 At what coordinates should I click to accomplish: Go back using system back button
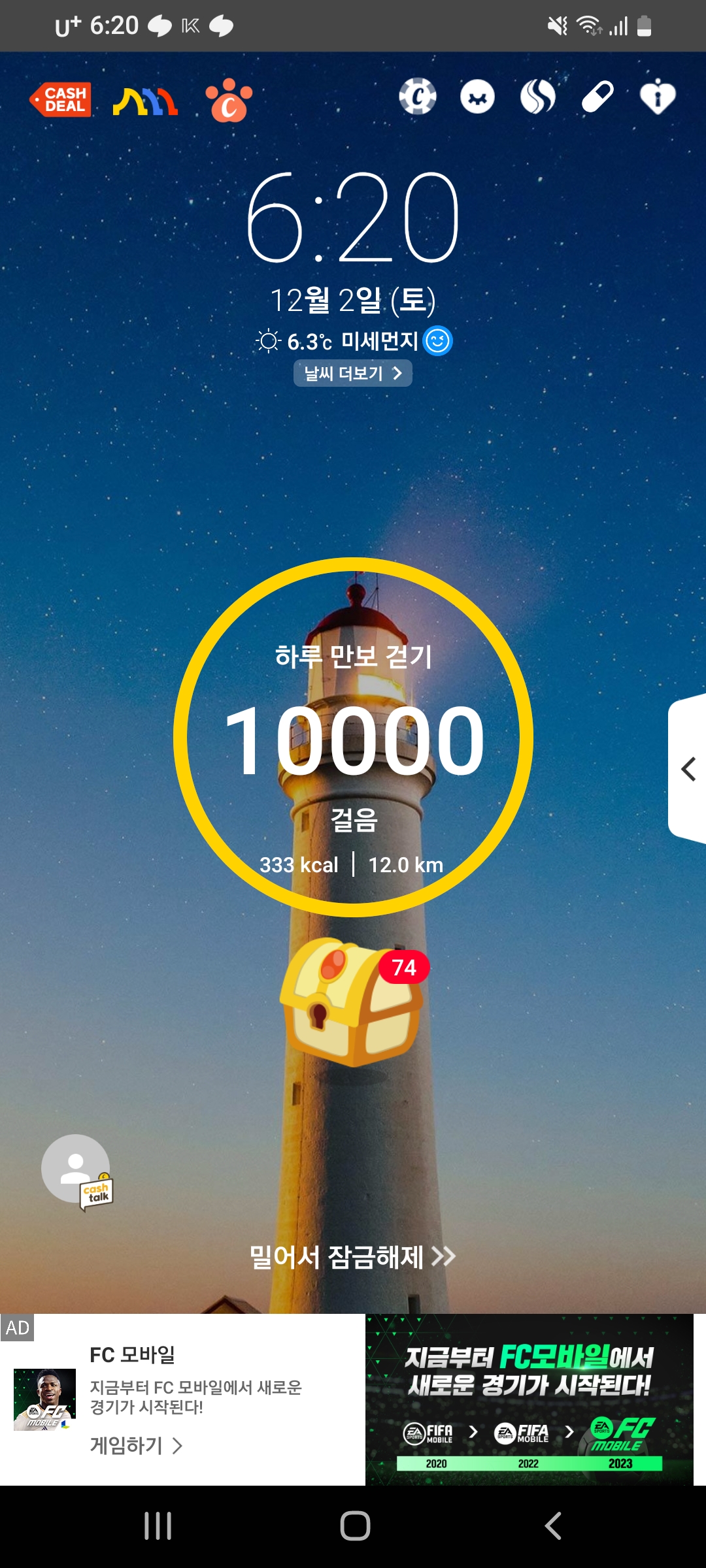[x=552, y=1526]
